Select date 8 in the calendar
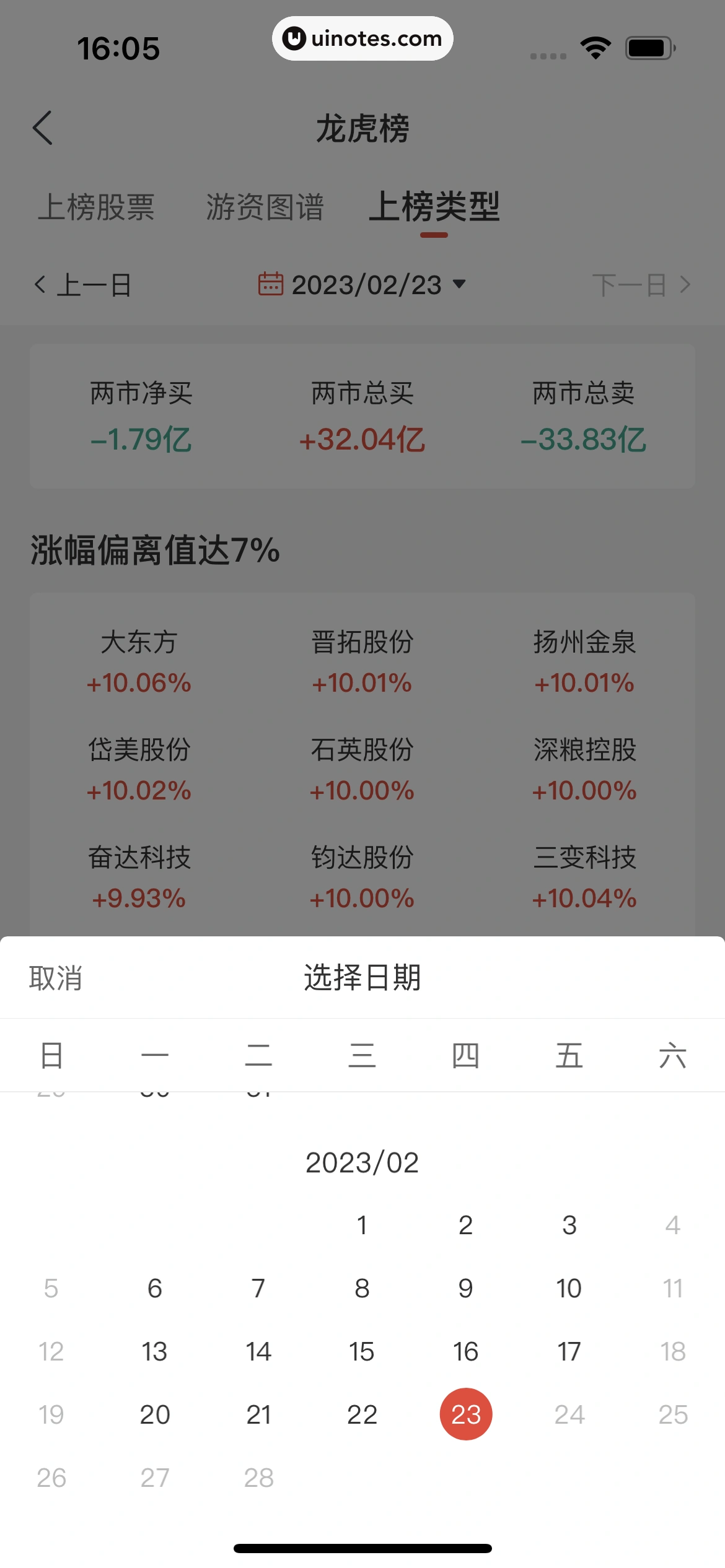The height and width of the screenshot is (1568, 725). (x=362, y=1289)
